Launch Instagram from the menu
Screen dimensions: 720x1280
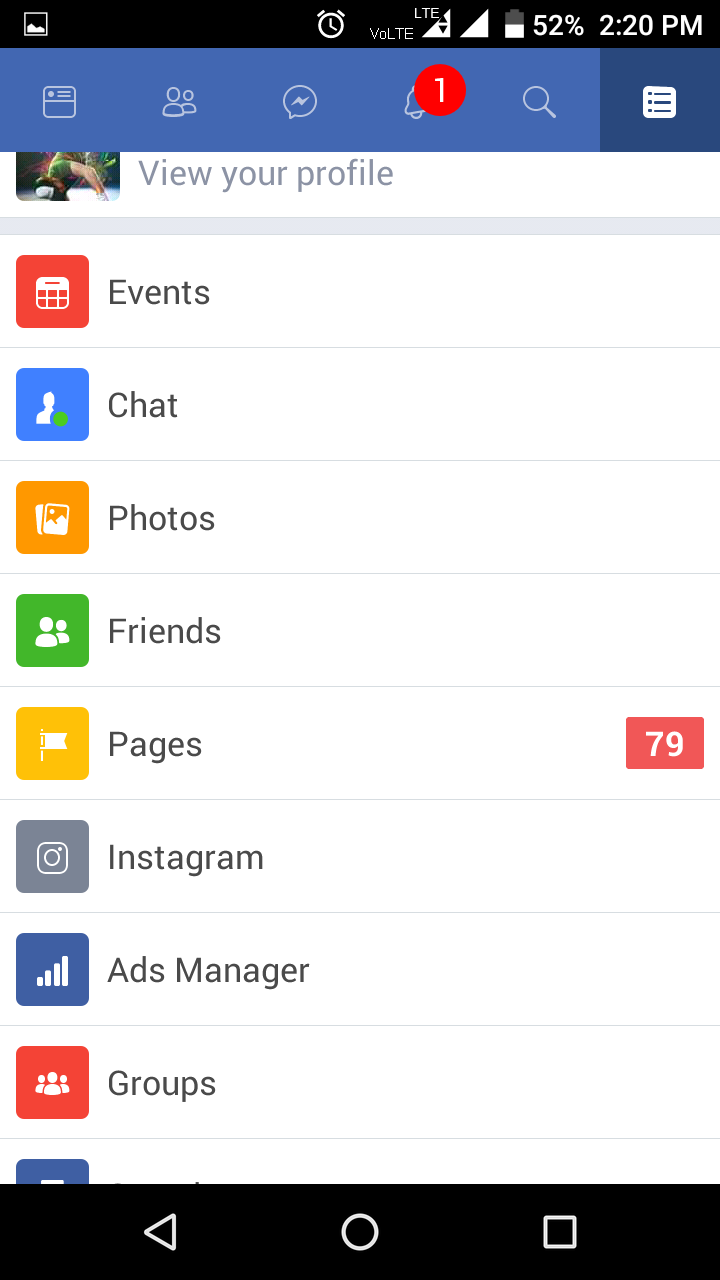tap(185, 857)
